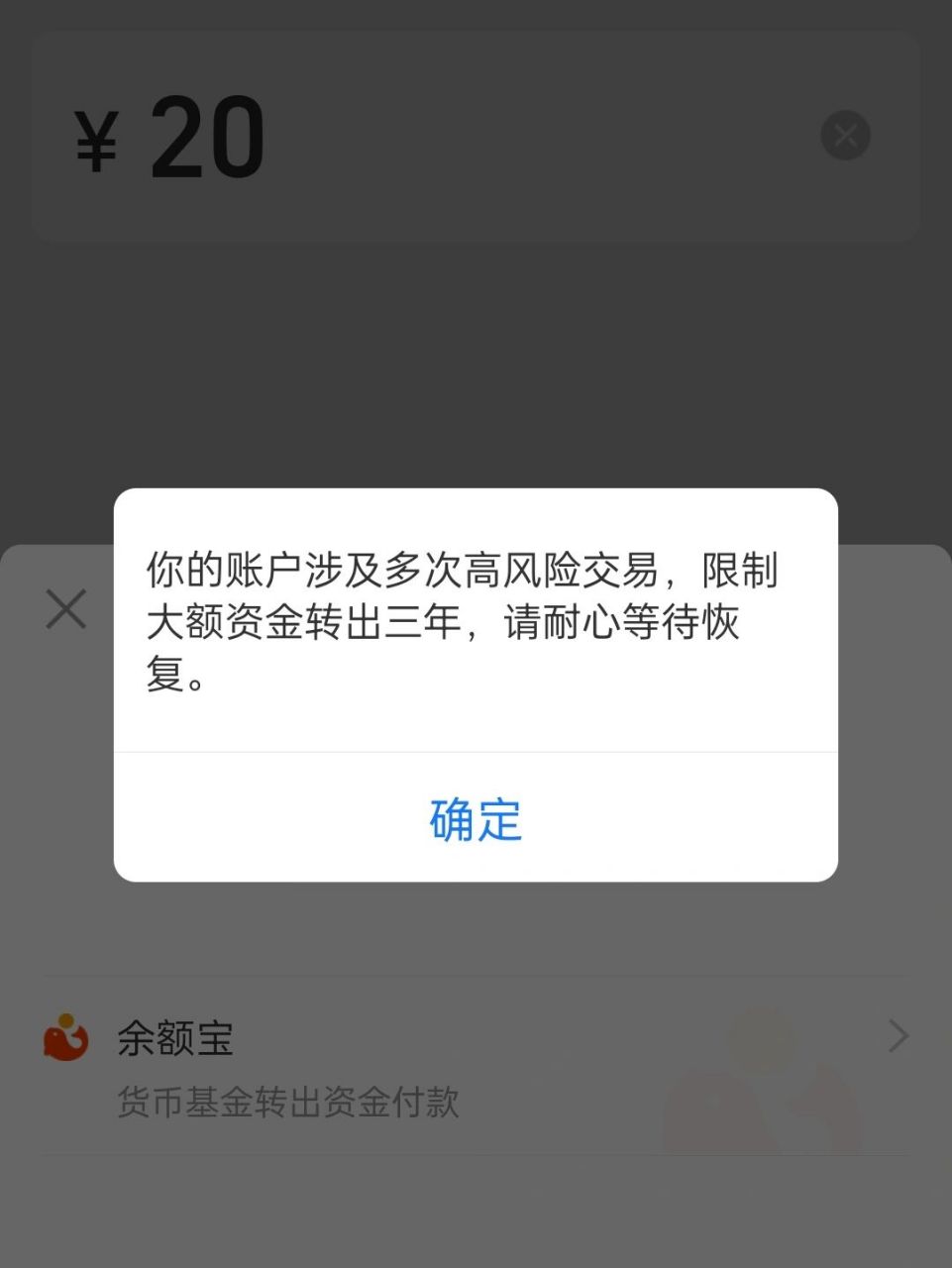Tap the × icon to close payment sheet

point(65,608)
